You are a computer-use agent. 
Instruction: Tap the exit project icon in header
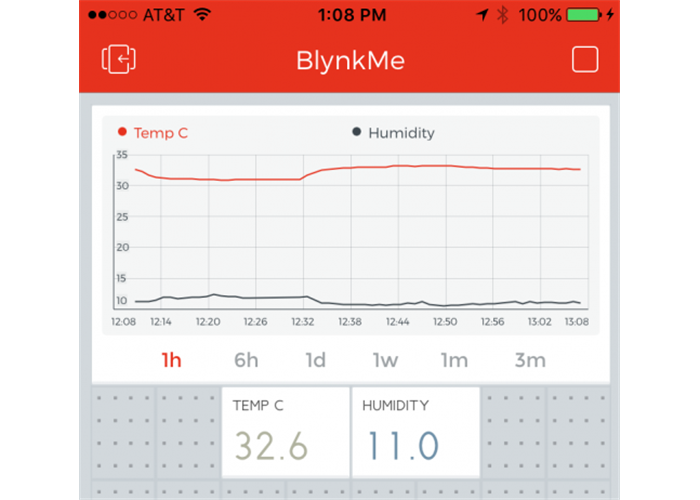click(119, 60)
